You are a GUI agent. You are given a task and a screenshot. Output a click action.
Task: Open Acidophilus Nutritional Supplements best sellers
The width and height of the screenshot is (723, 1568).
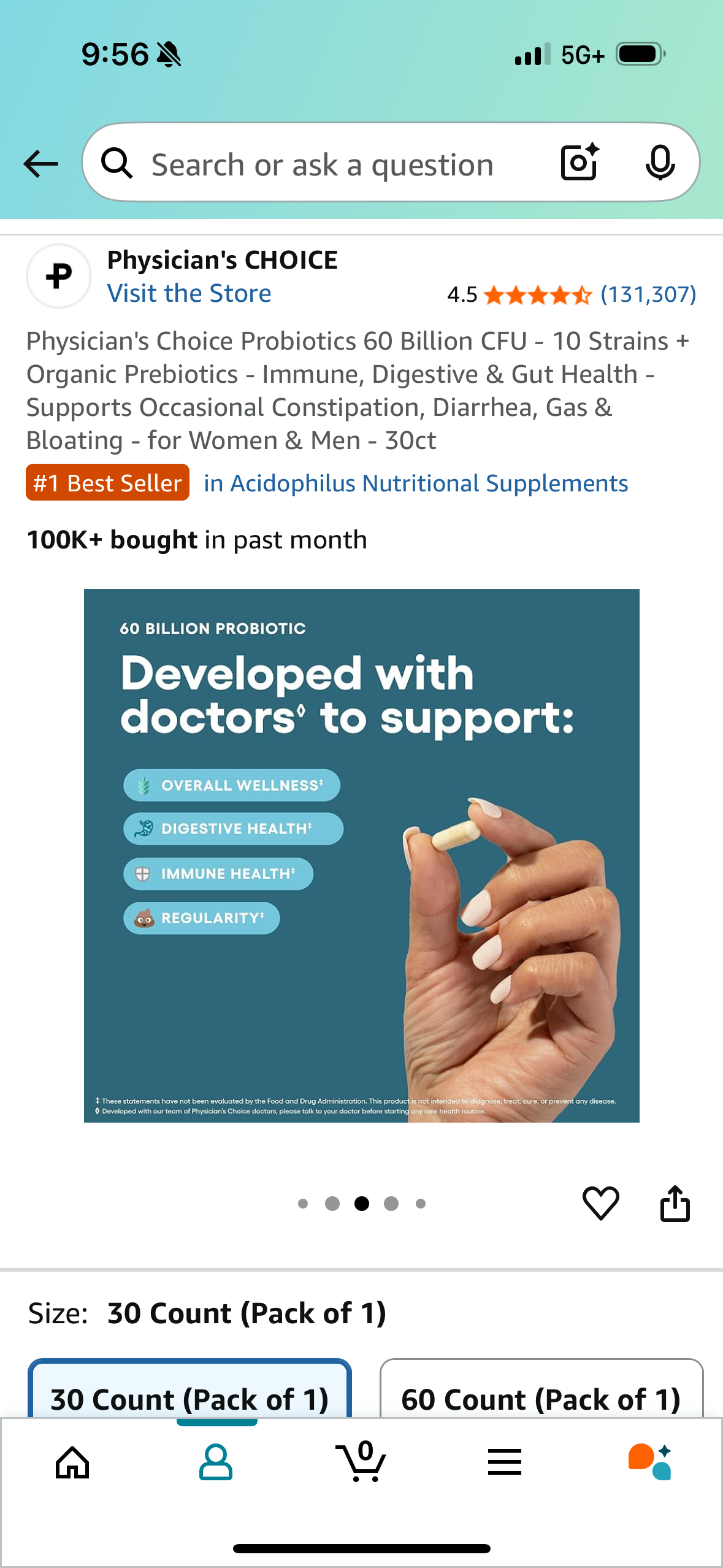(416, 483)
